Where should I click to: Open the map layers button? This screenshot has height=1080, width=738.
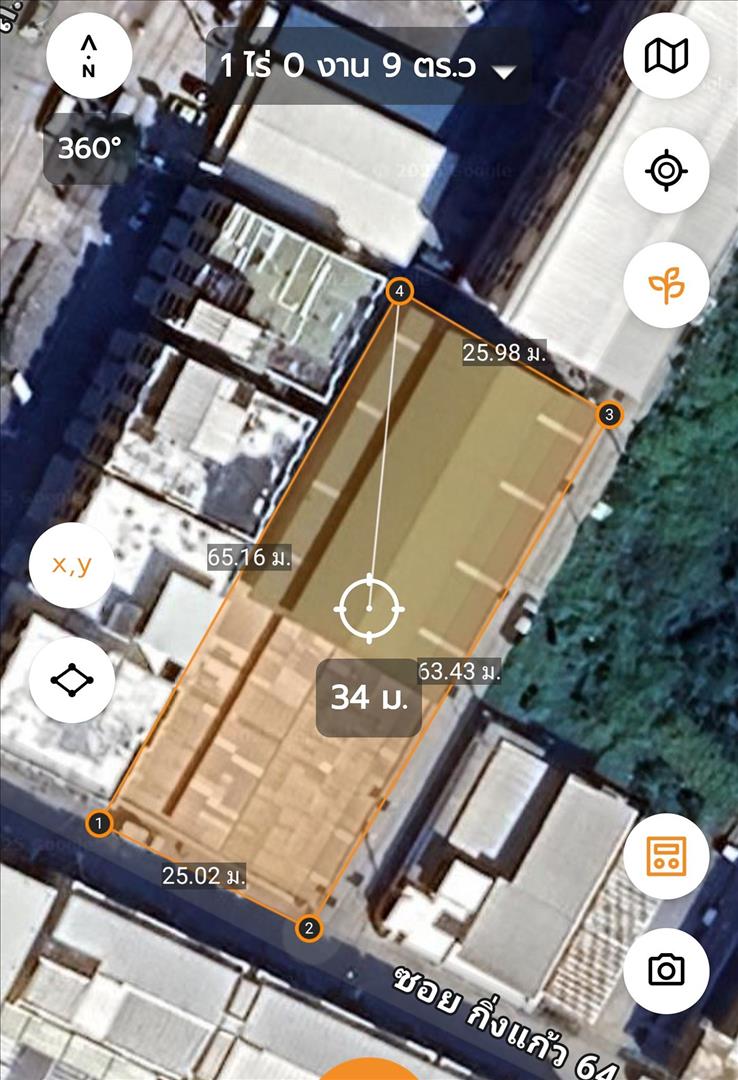(x=666, y=57)
